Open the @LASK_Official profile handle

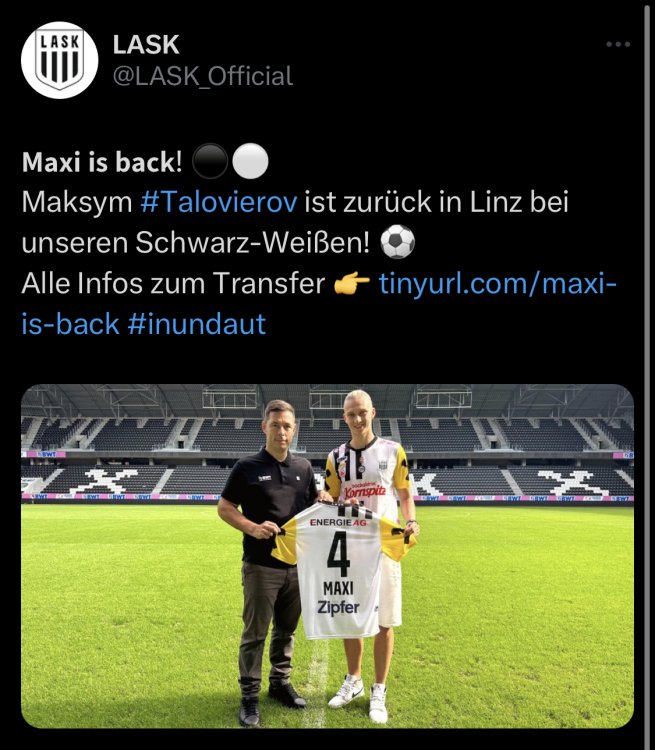[x=203, y=76]
